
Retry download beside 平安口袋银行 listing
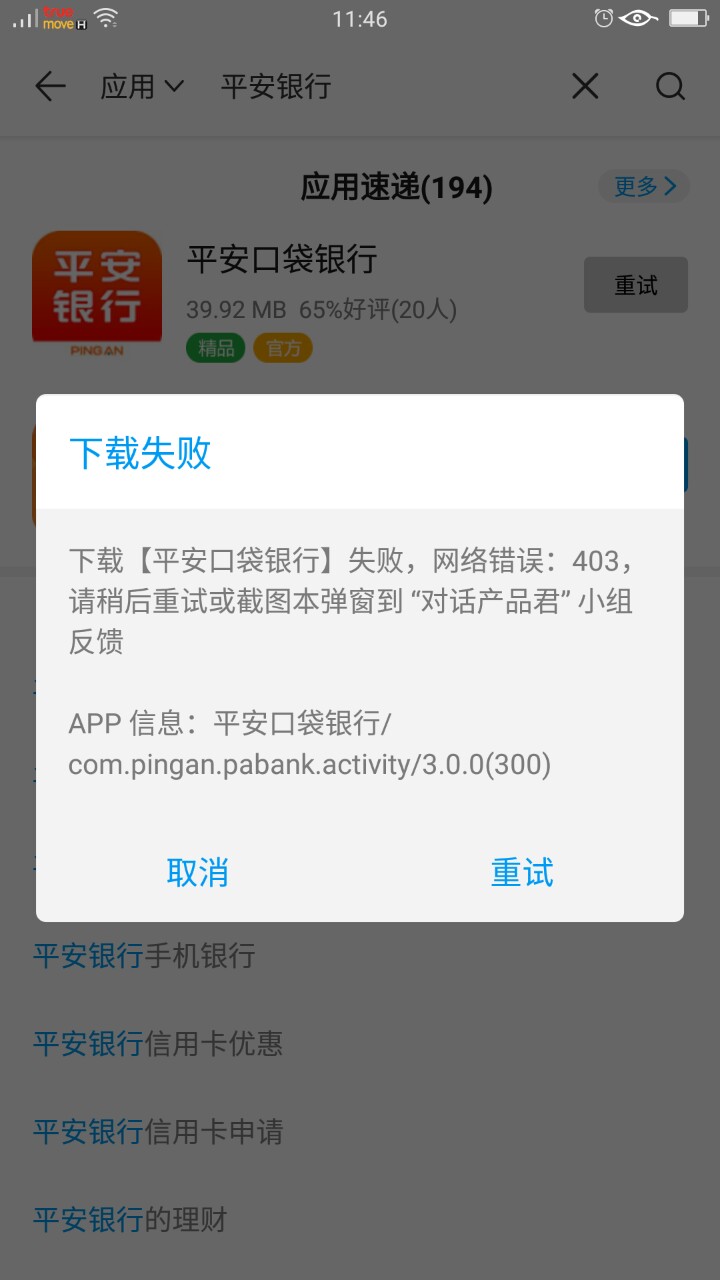pyautogui.click(x=635, y=285)
